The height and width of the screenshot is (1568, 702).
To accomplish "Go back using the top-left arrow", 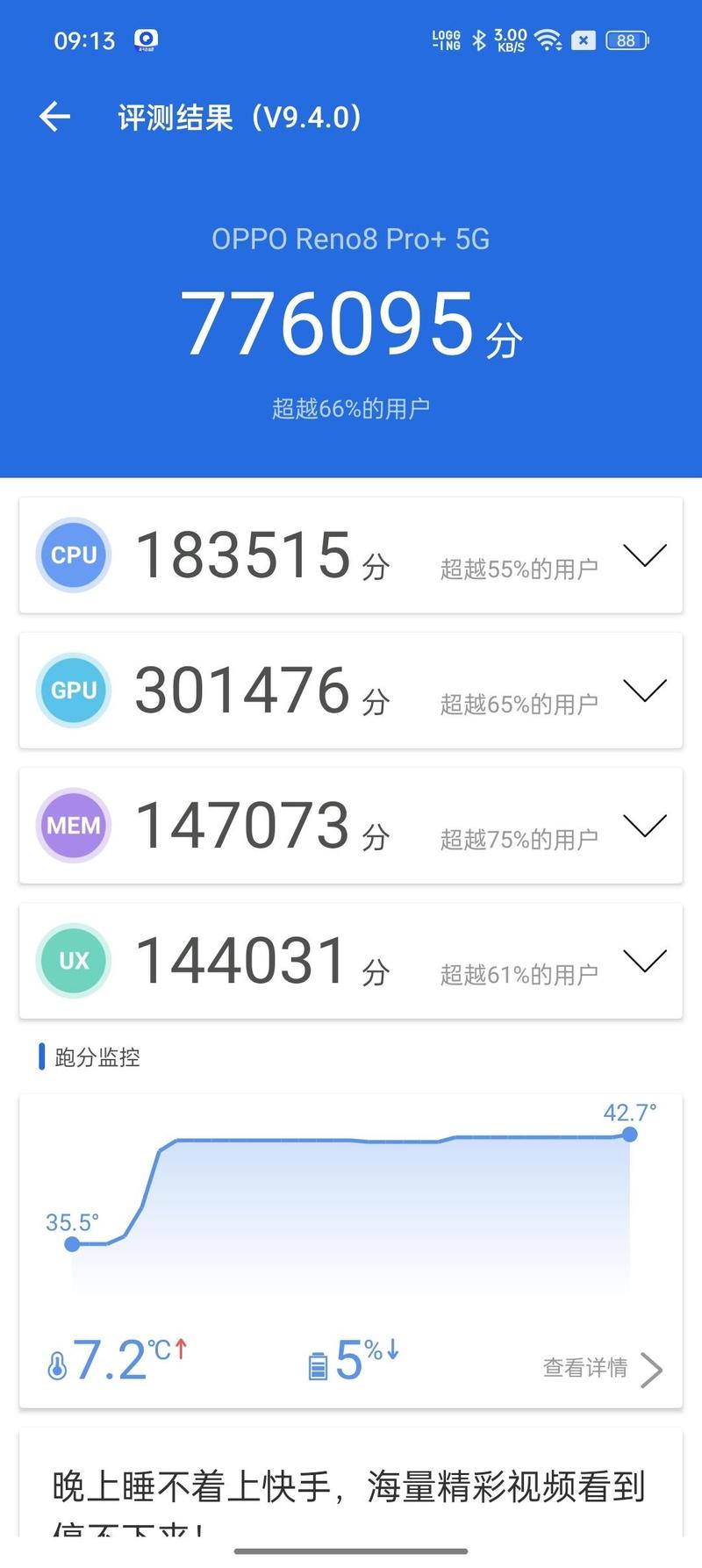I will pos(54,117).
